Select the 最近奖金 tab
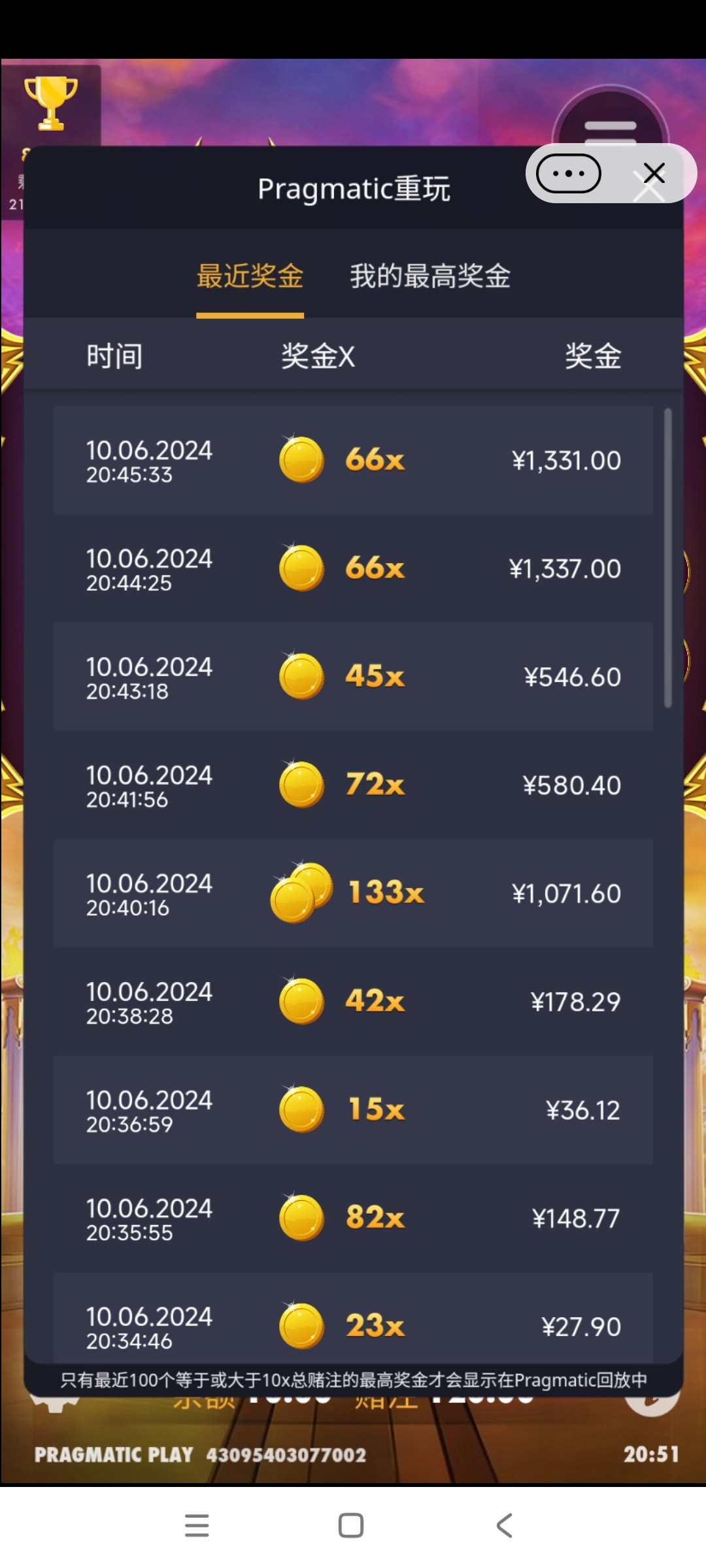706x1568 pixels. (x=250, y=276)
